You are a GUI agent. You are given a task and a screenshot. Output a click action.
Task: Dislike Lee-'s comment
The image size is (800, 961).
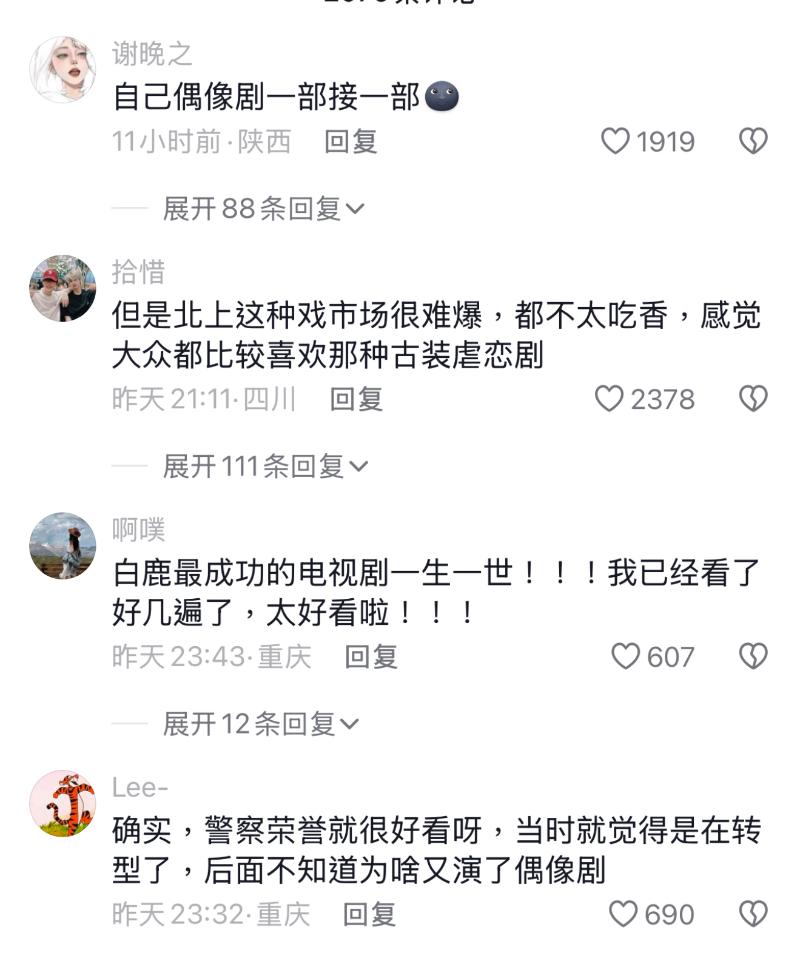tap(752, 914)
